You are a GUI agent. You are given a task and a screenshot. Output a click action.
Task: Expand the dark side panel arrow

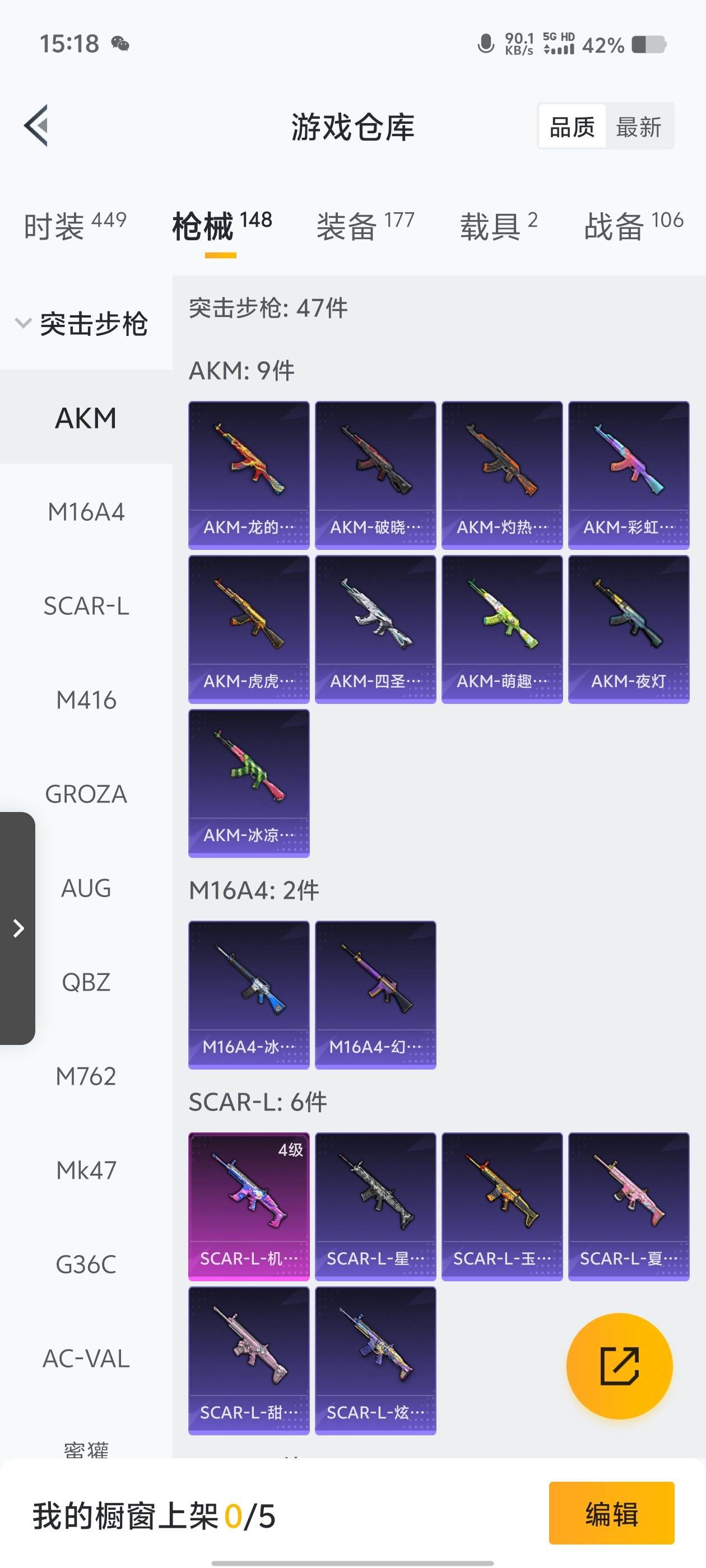(x=18, y=928)
